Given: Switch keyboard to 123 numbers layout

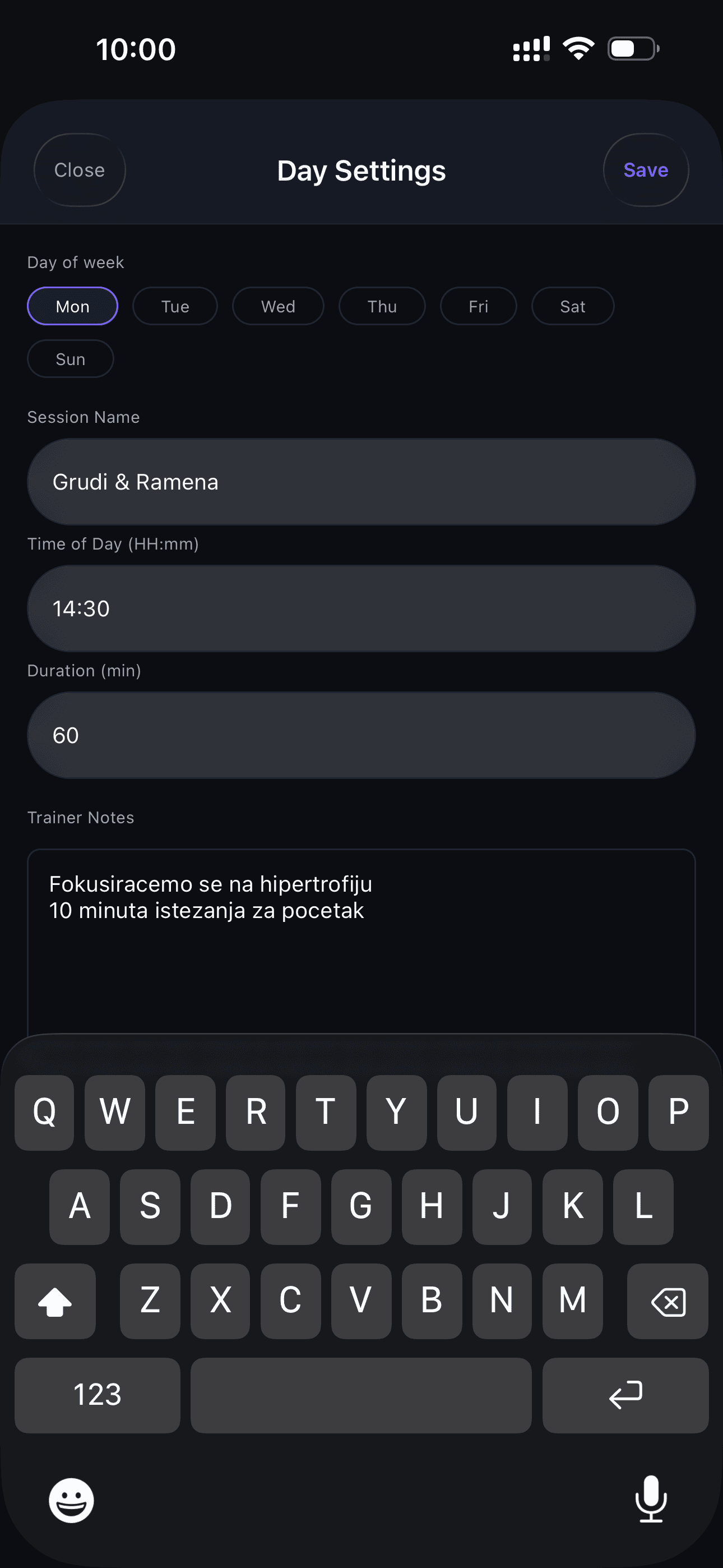Looking at the screenshot, I should (98, 1395).
